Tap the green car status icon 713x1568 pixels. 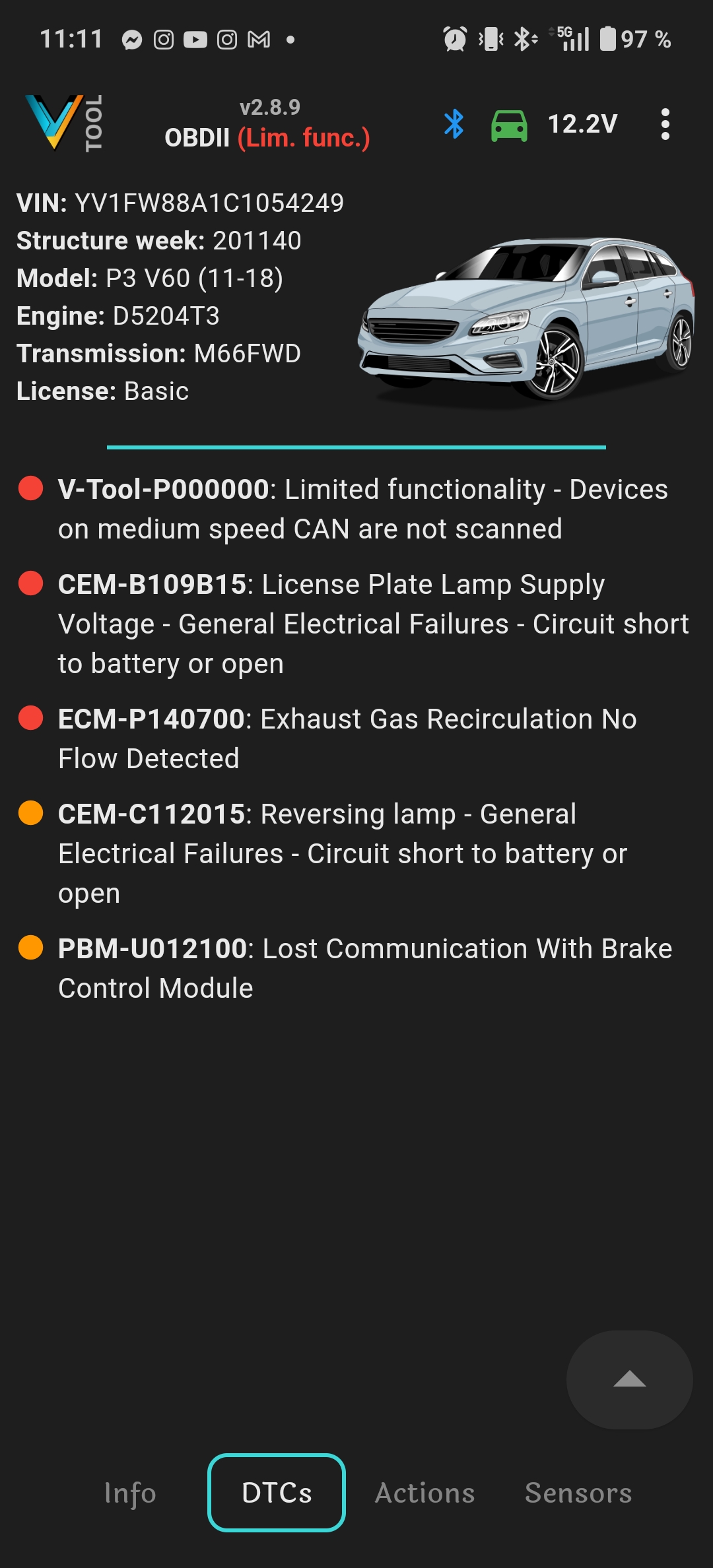click(x=509, y=125)
